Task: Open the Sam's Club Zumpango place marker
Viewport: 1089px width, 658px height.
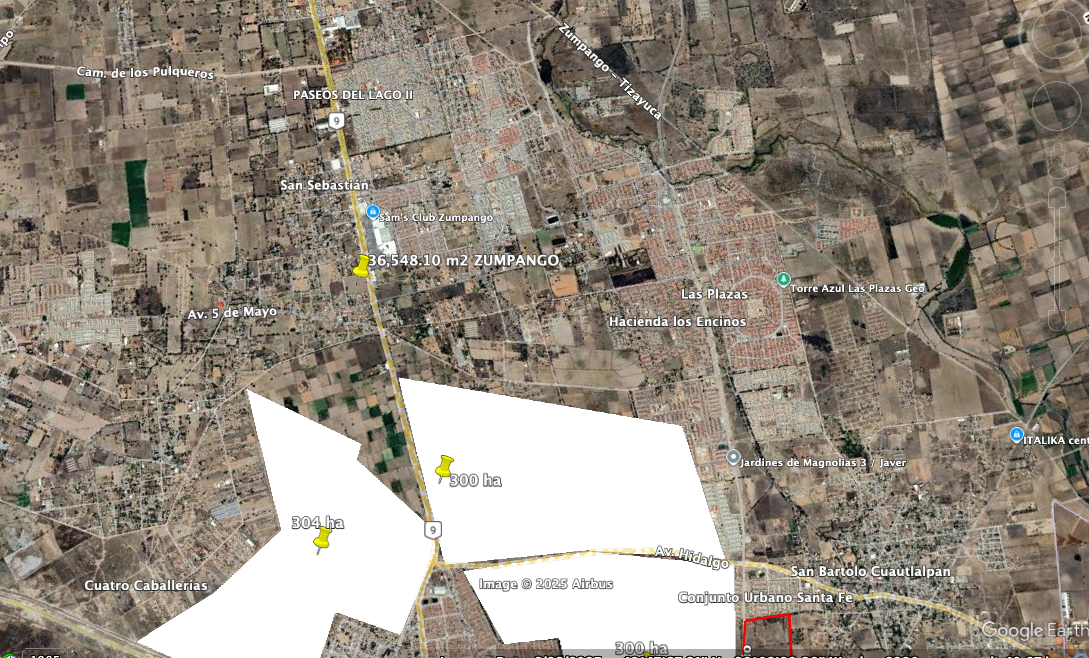Action: [373, 212]
